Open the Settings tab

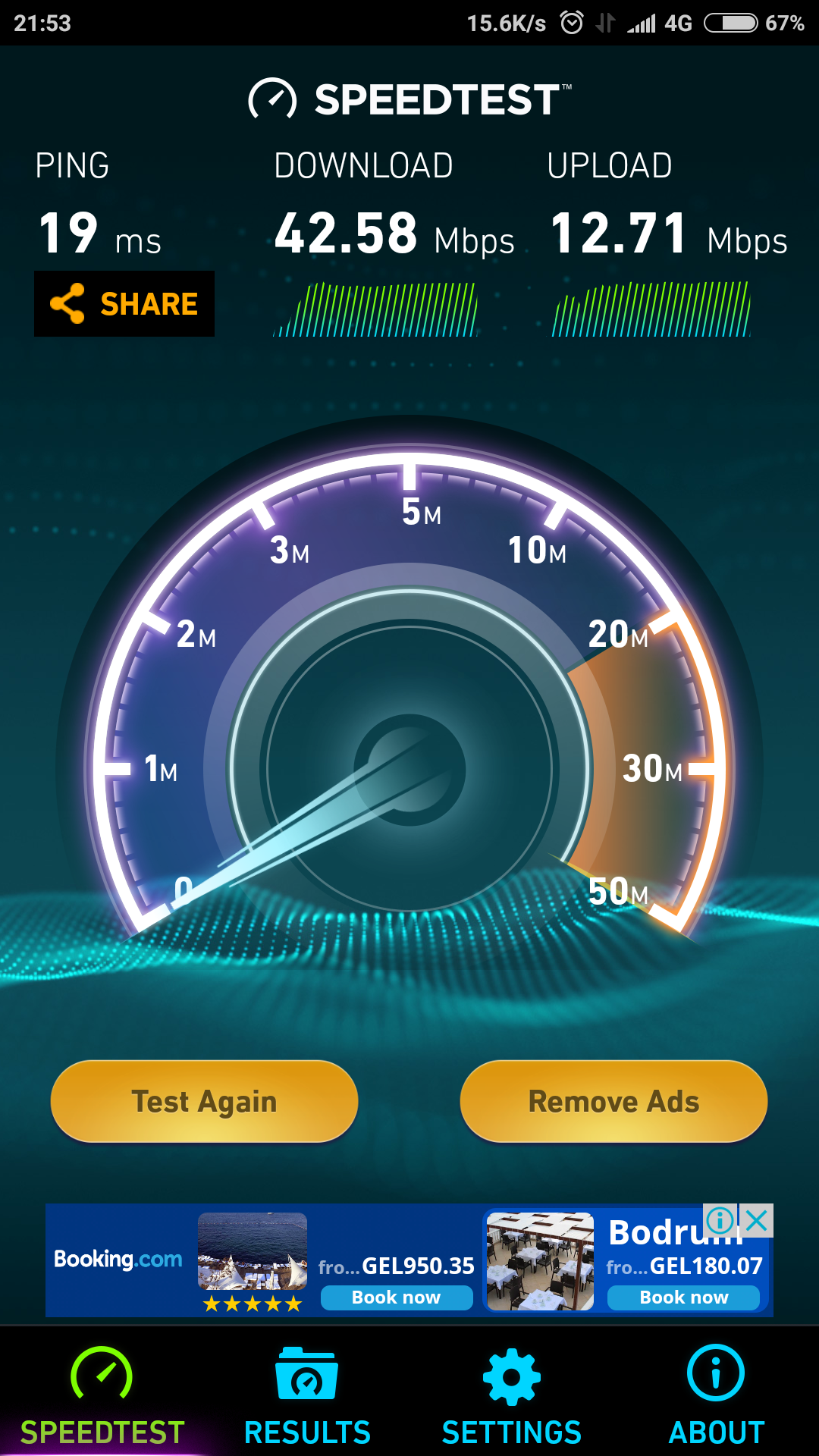(512, 1395)
